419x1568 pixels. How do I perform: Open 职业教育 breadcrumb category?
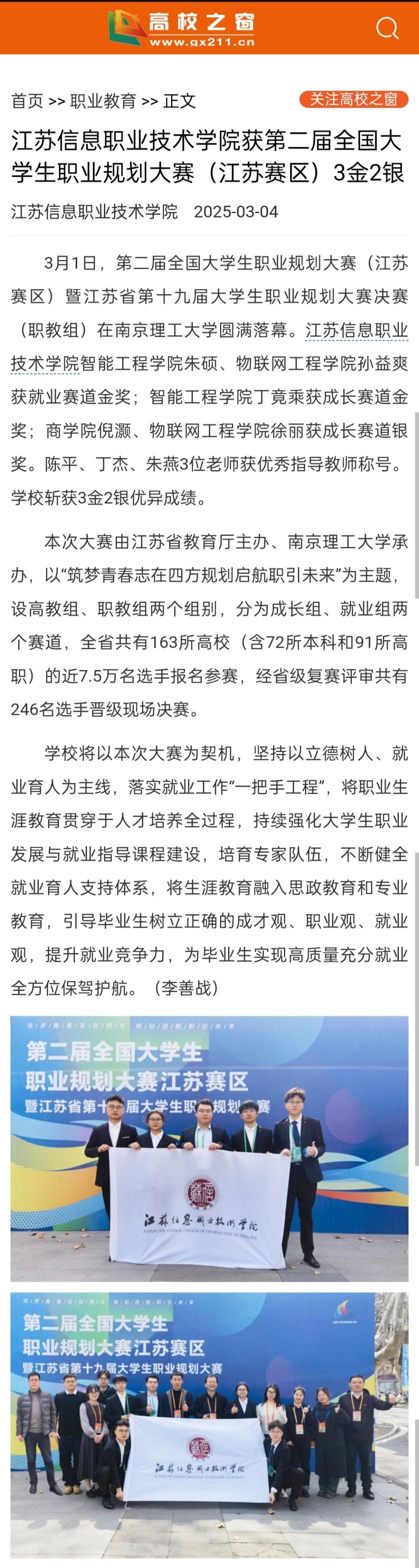coord(104,101)
